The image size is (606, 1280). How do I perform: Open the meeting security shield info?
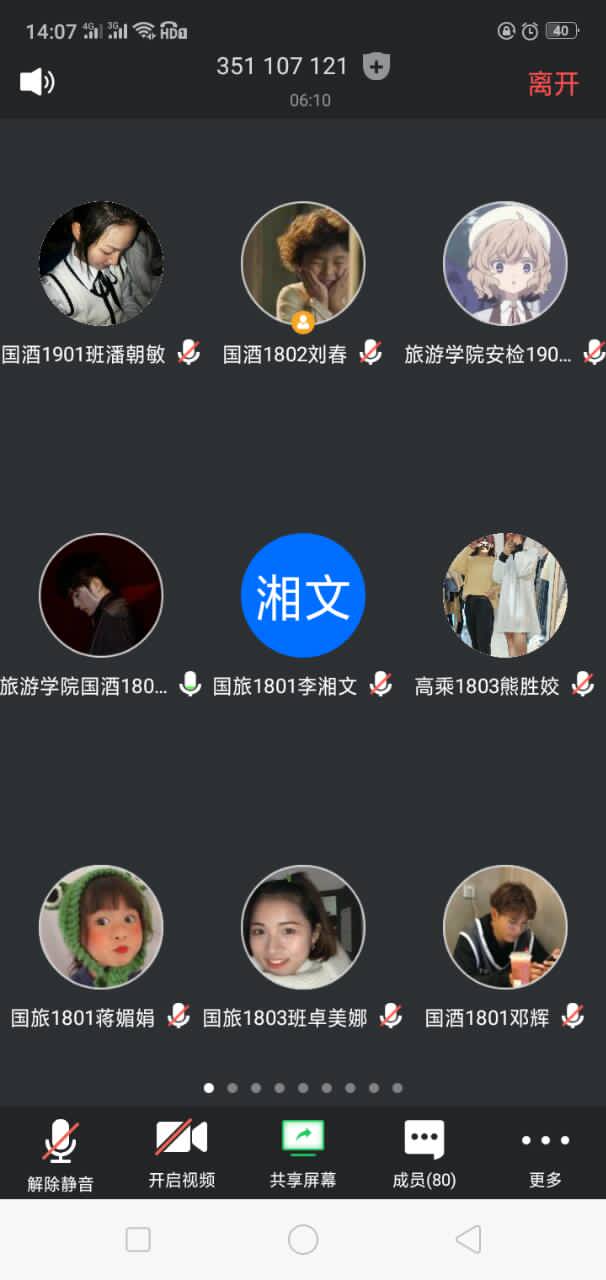[376, 67]
